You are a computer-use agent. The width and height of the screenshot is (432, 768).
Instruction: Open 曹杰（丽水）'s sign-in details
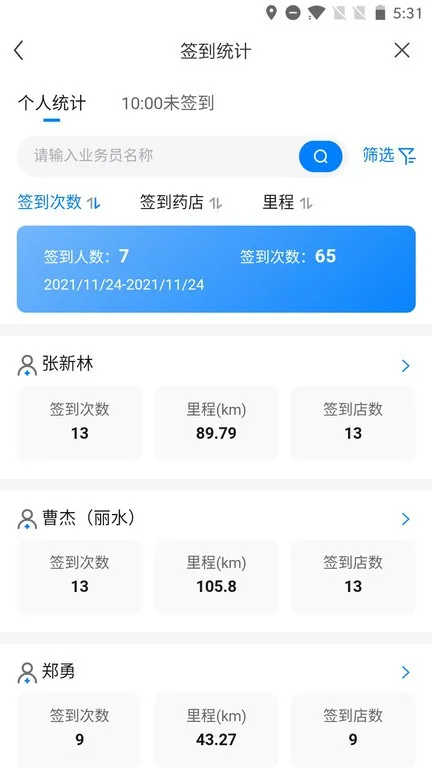(x=216, y=519)
